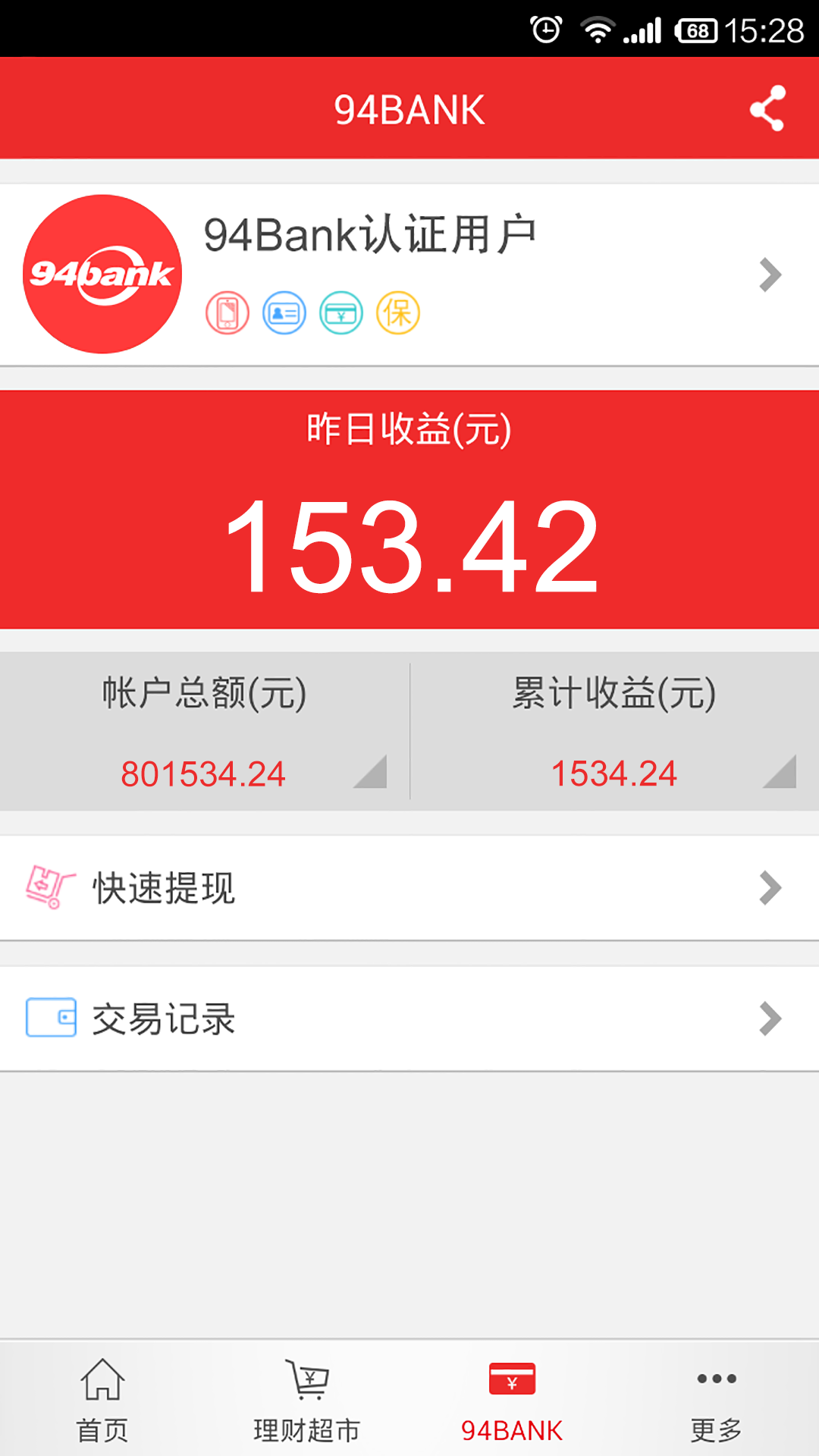Viewport: 819px width, 1456px height.
Task: Expand 帐户总额 account total details
Action: tap(205, 732)
